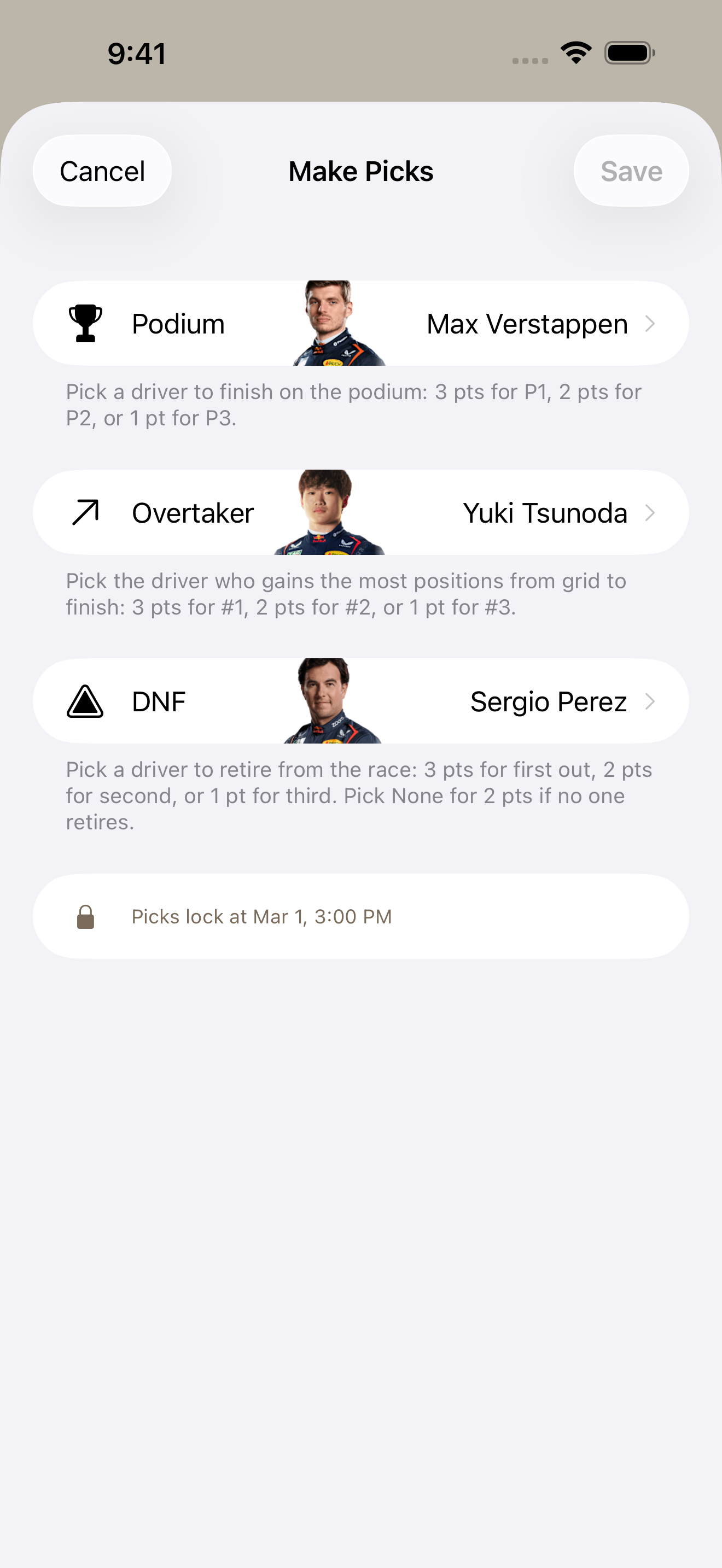Click the lock icon beside picks deadline
Viewport: 722px width, 1568px height.
(85, 916)
